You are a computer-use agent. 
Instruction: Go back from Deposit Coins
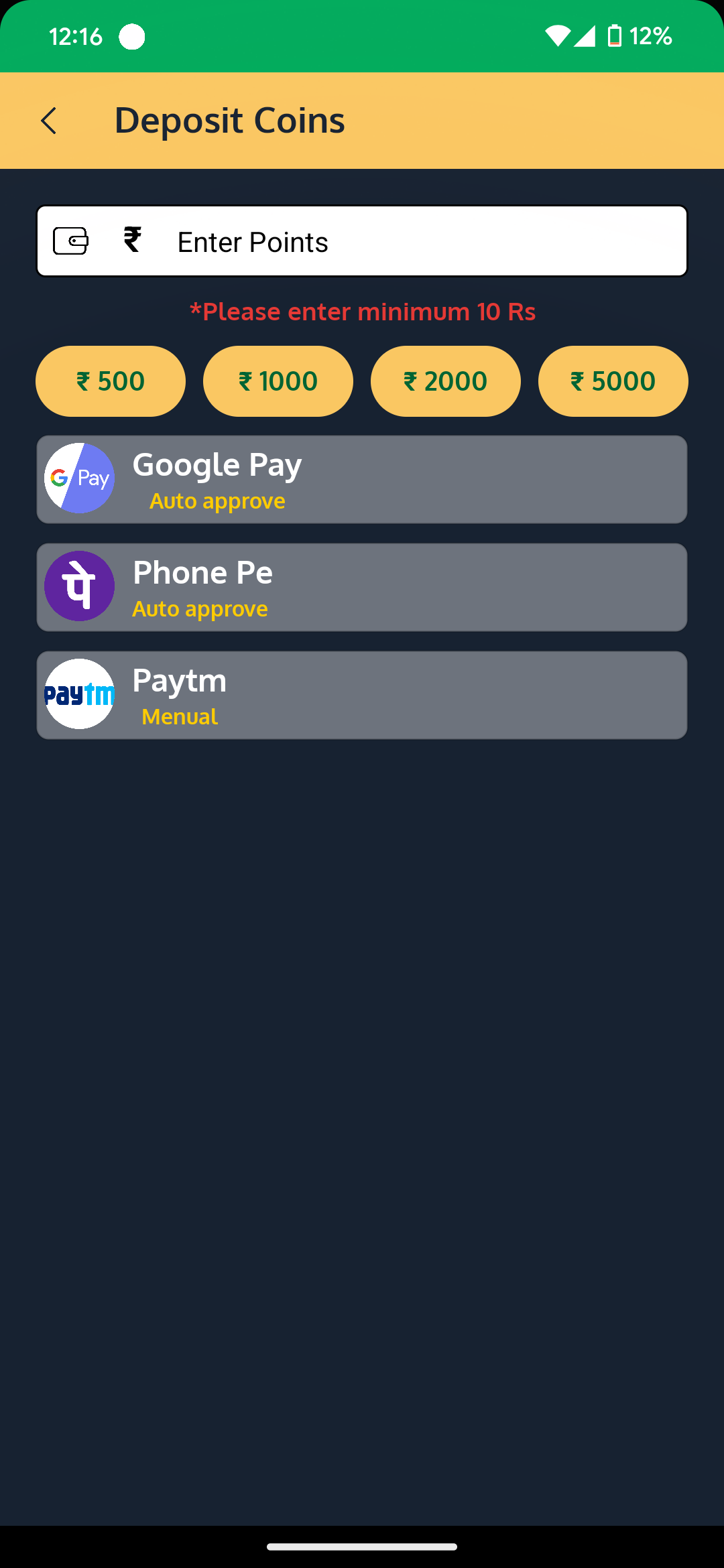(x=49, y=121)
